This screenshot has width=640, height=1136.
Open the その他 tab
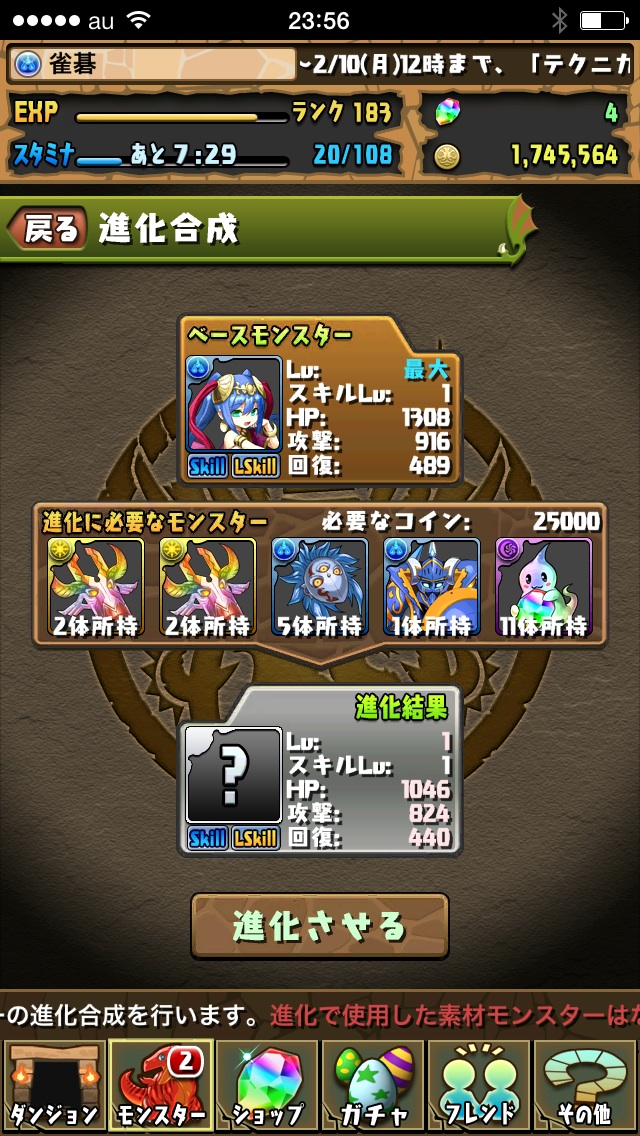pyautogui.click(x=585, y=1086)
